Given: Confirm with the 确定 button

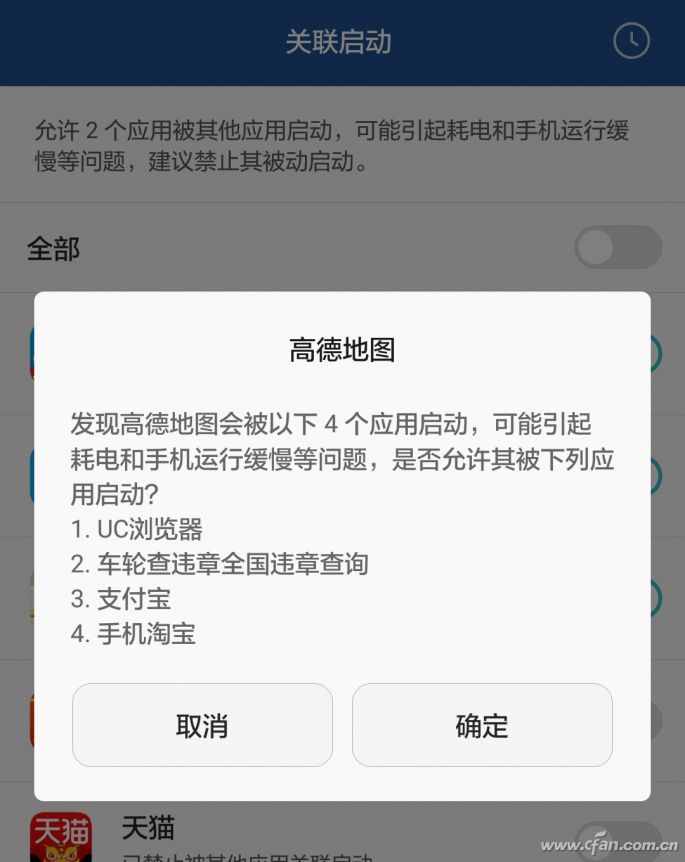Looking at the screenshot, I should click(x=482, y=726).
